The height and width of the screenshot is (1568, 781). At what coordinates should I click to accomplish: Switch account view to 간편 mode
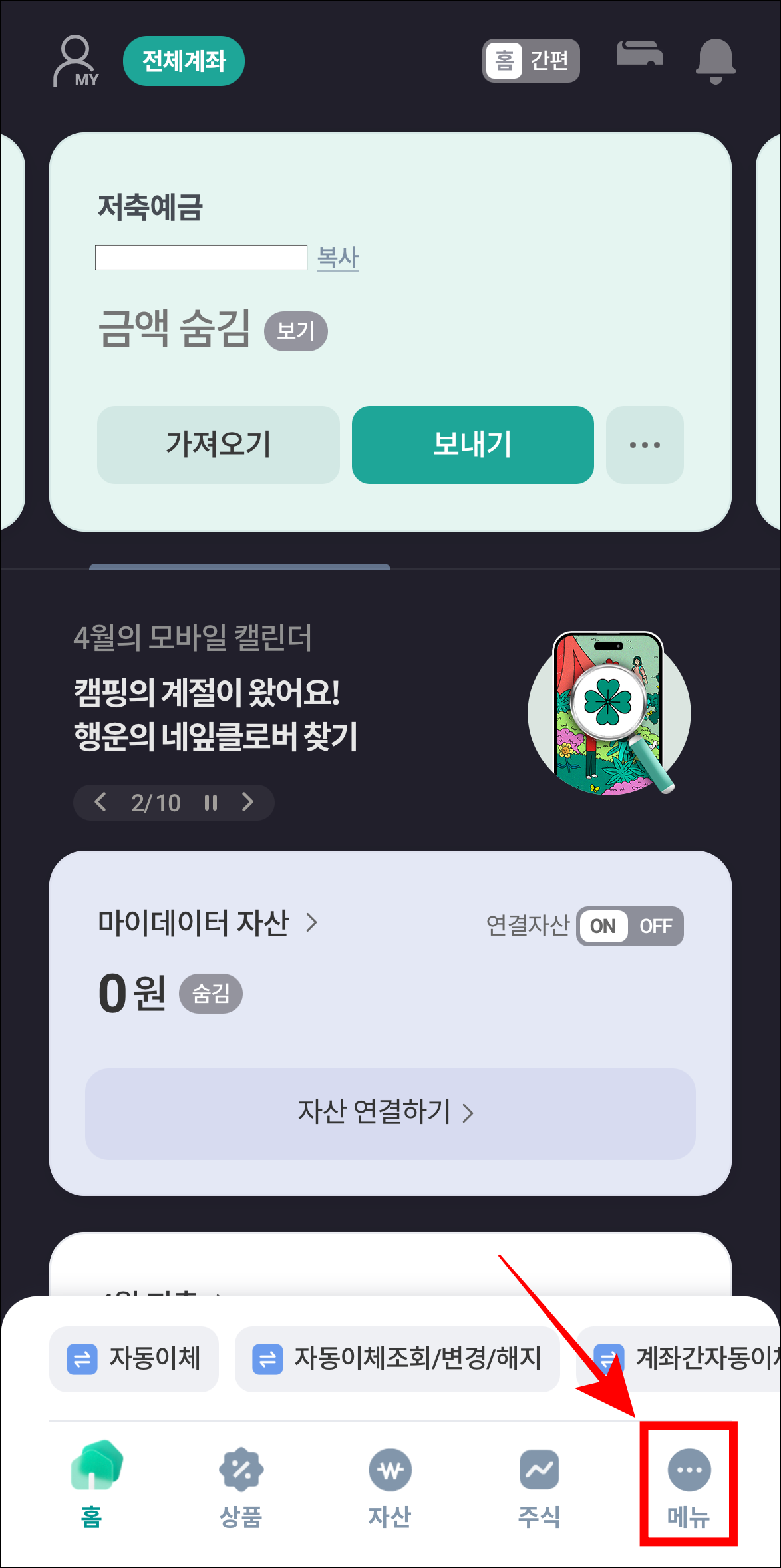551,61
